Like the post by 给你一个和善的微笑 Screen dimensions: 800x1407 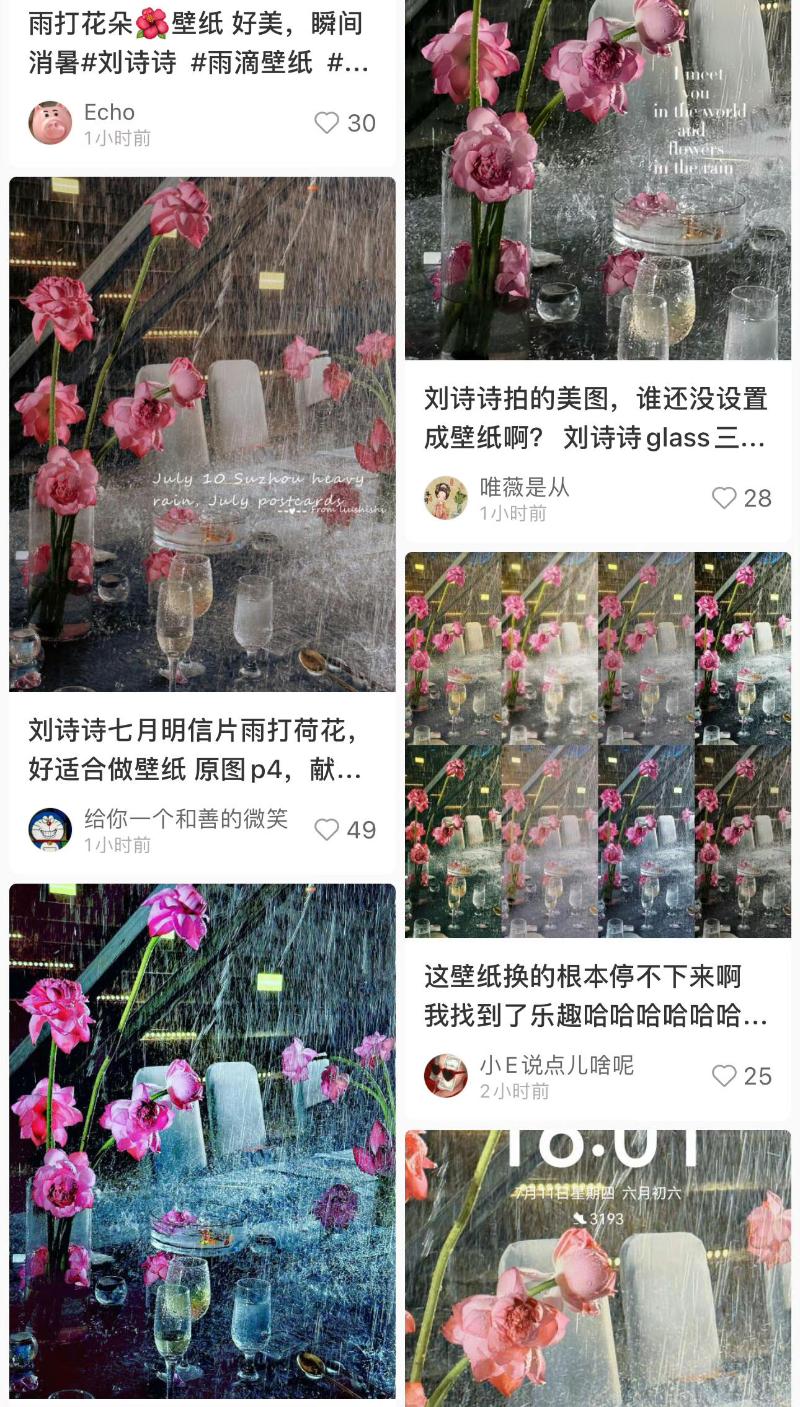point(327,830)
